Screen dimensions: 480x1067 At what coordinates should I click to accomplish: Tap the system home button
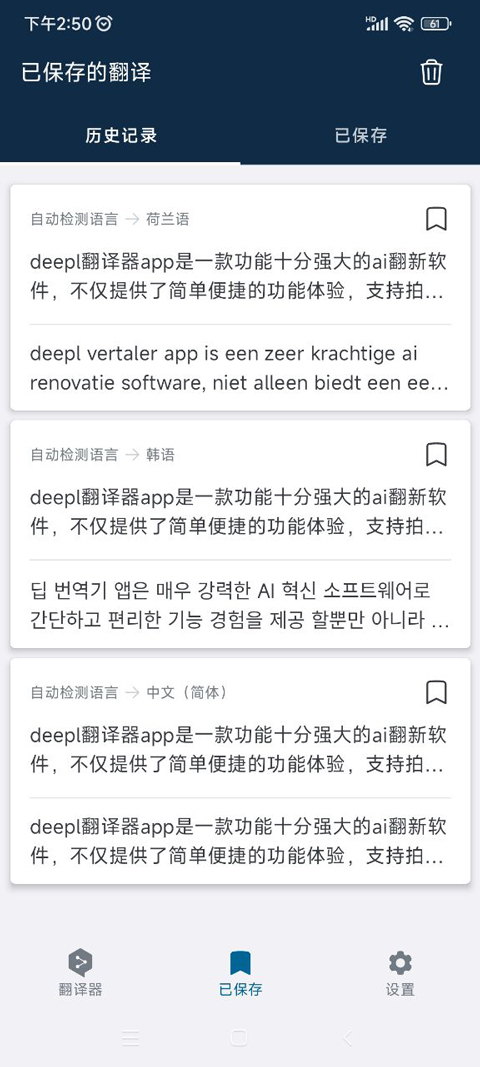pos(239,1038)
